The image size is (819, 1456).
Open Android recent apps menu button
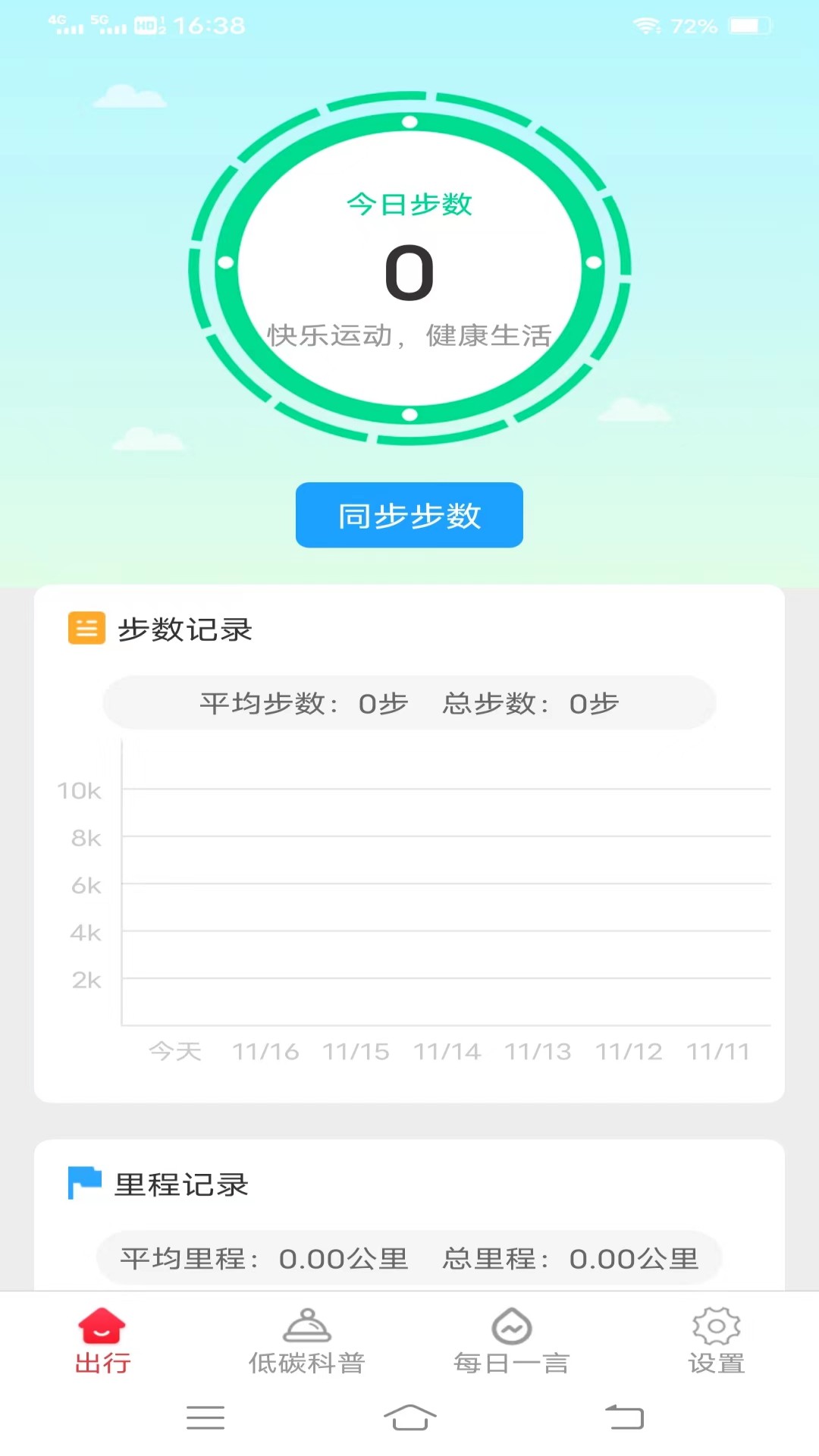205,1417
